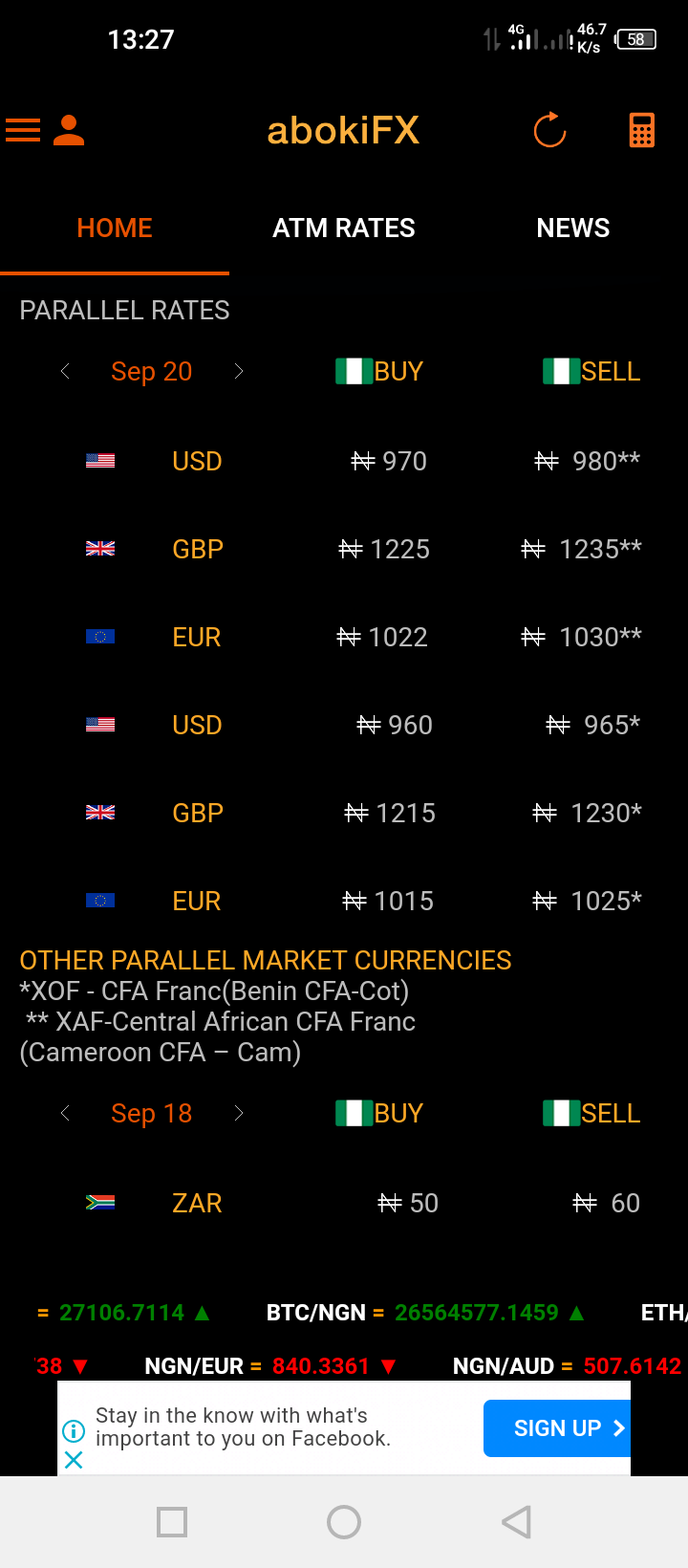Open the hamburger drawer menu
This screenshot has width=688, height=1568.
[x=23, y=130]
